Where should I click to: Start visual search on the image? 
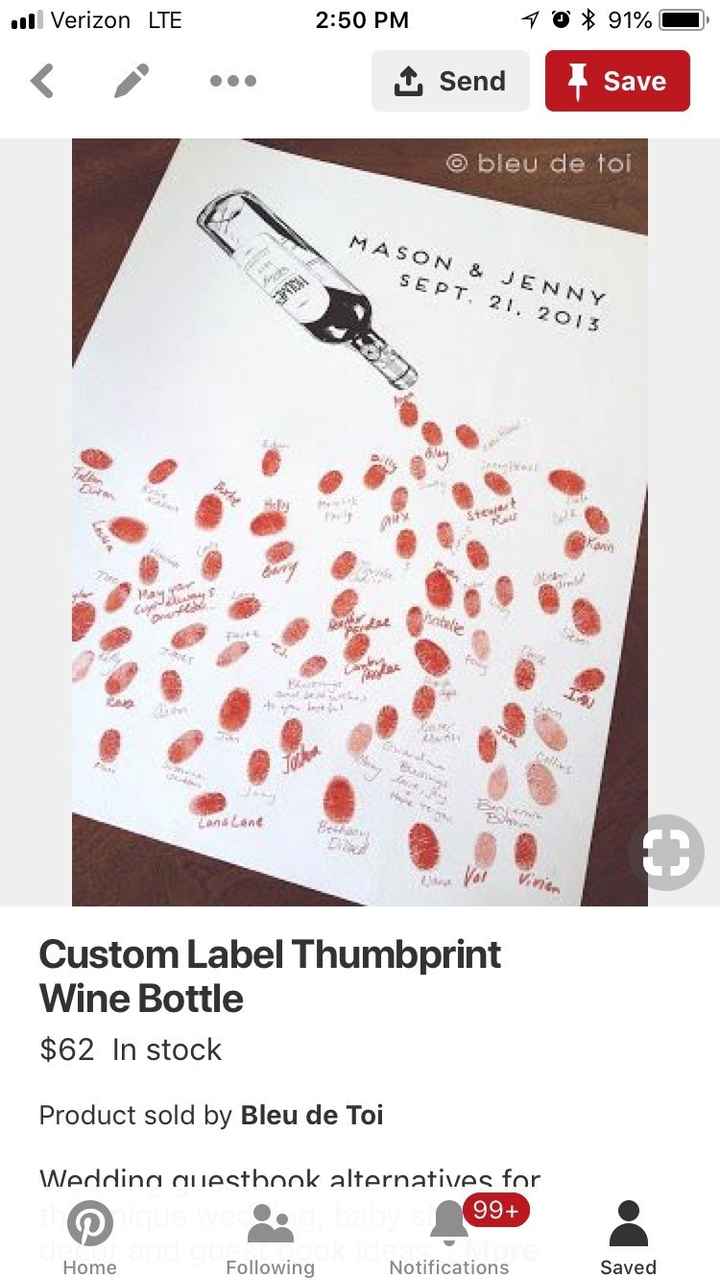pyautogui.click(x=667, y=852)
